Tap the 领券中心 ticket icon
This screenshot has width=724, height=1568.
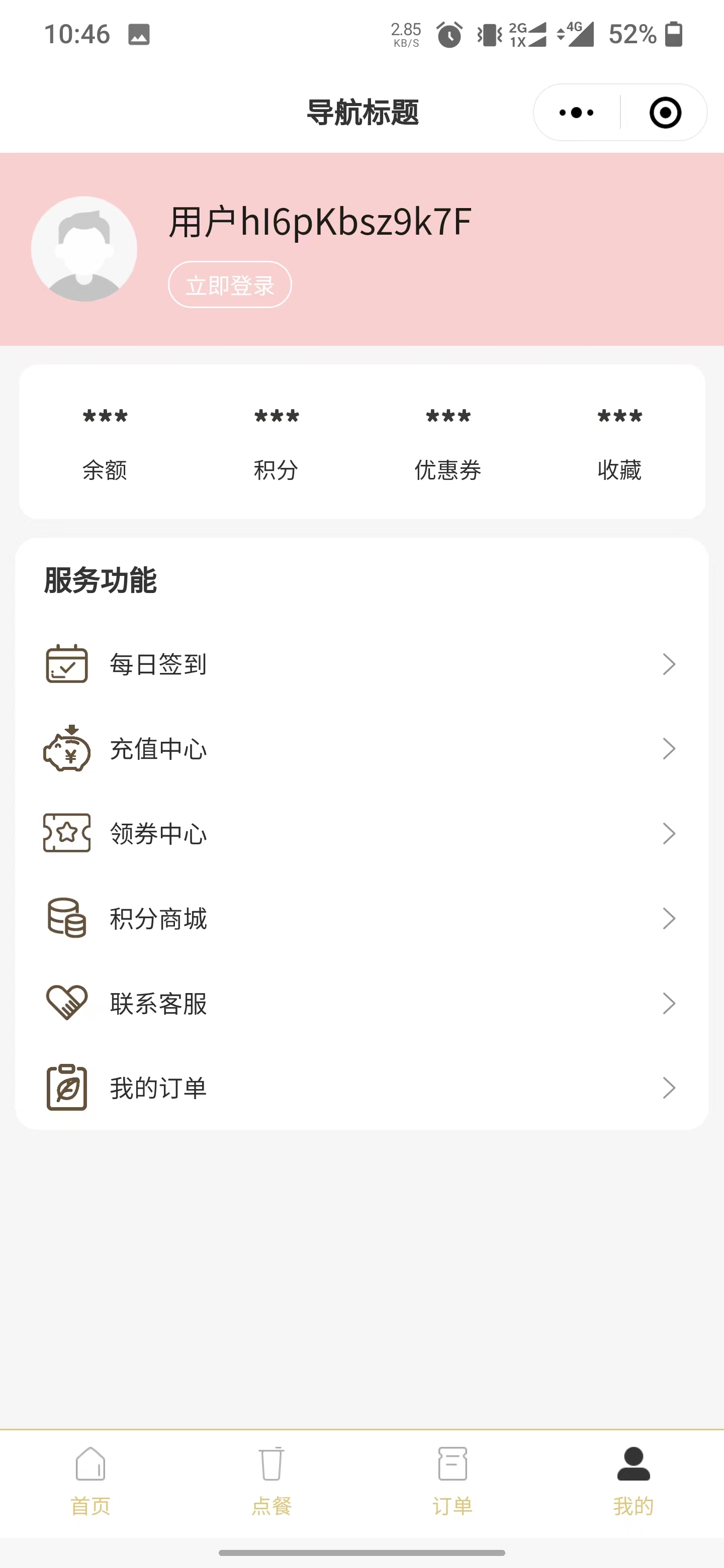coord(67,834)
